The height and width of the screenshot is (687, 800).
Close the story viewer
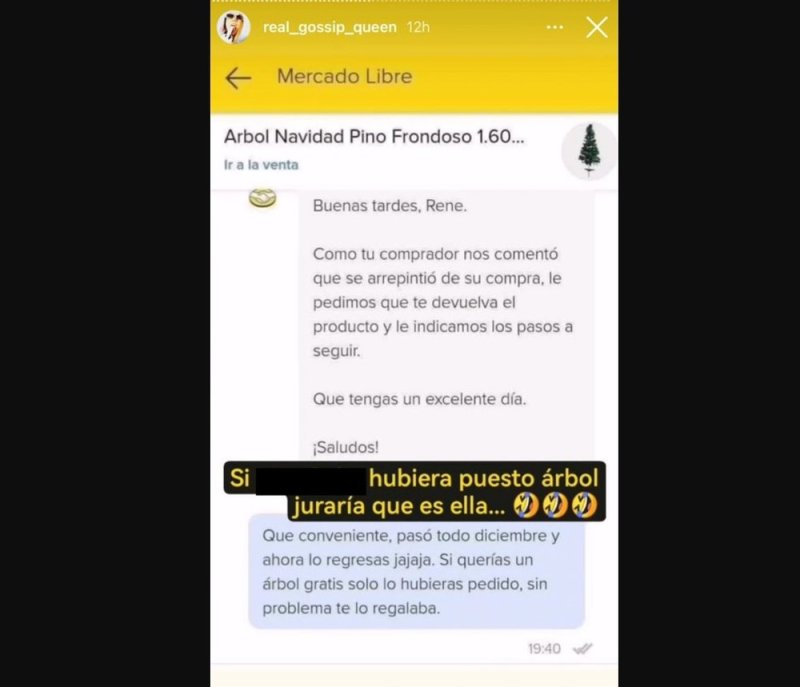tap(596, 27)
